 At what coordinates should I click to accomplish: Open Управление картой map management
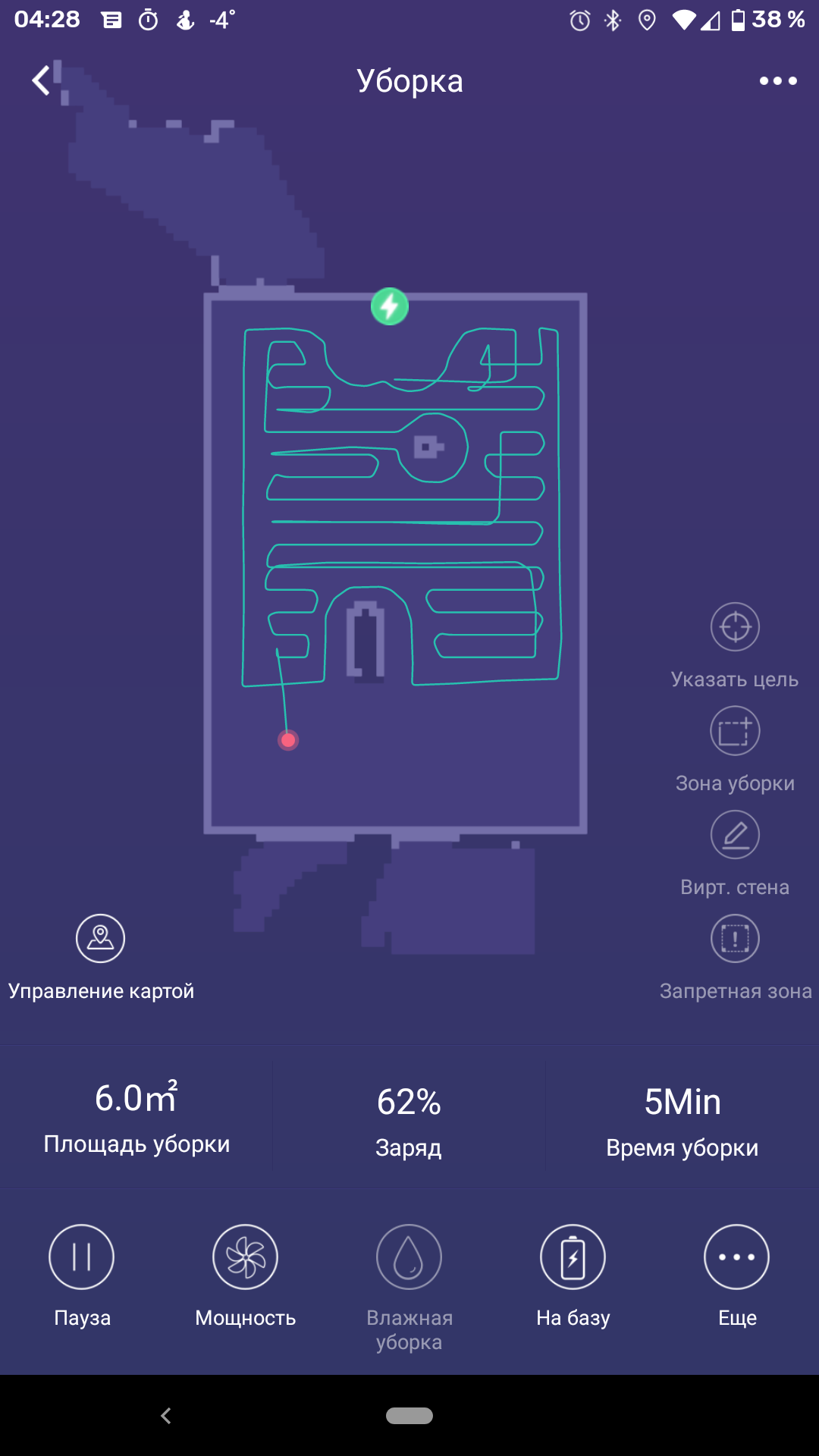pos(100,939)
